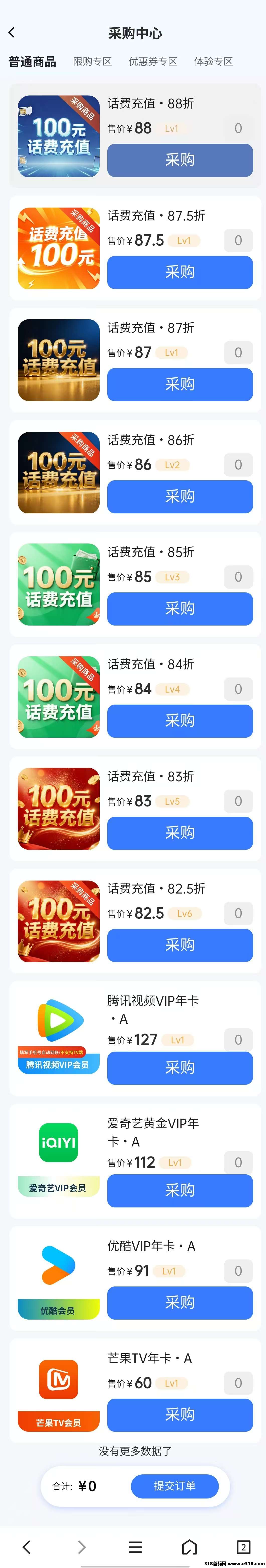Screen dimensions: 266x1568
Task: Open the browser menu in bottom bar
Action: click(x=135, y=1547)
